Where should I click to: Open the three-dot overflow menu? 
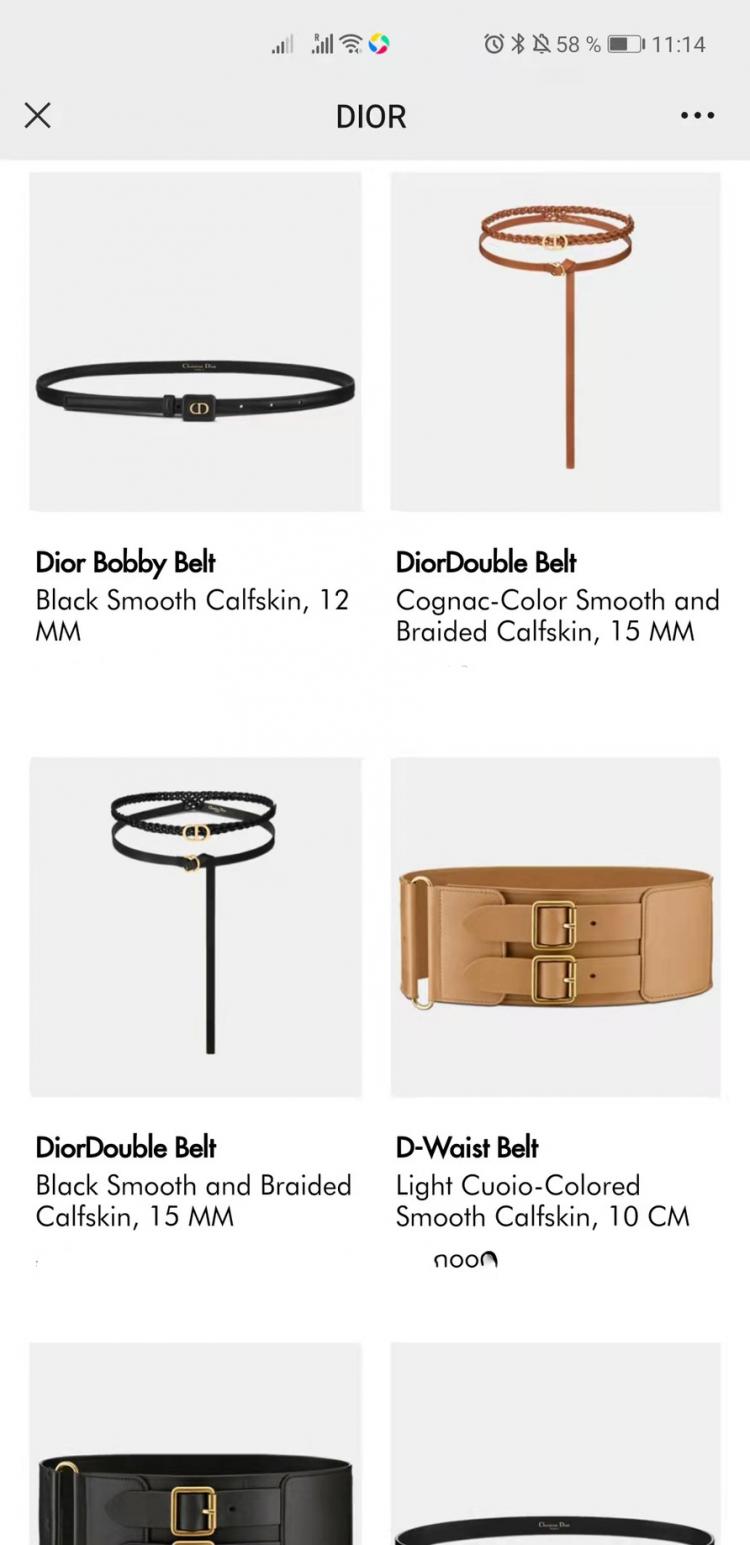[697, 116]
